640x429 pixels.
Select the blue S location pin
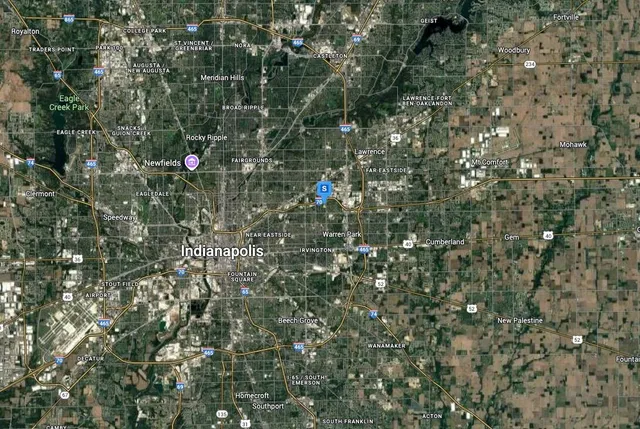coord(323,188)
